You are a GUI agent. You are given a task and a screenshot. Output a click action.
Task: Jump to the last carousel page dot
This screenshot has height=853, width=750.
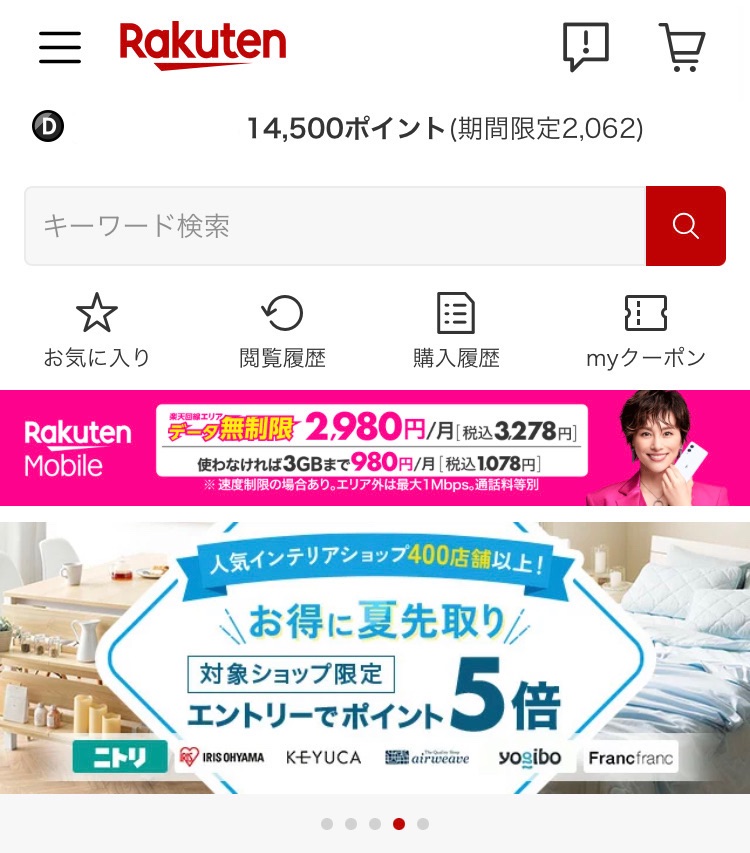tap(423, 824)
